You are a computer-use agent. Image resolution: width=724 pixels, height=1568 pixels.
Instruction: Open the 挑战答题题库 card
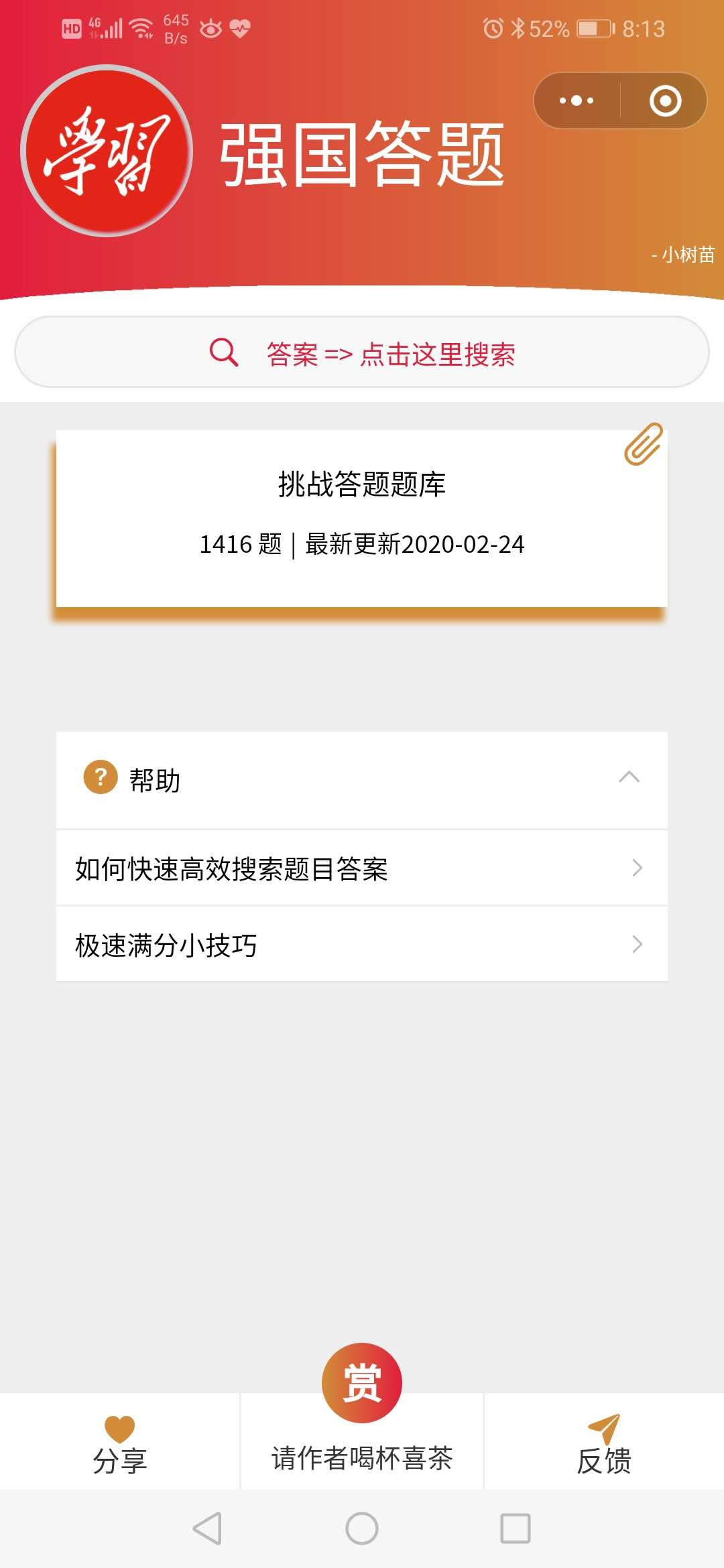click(362, 518)
